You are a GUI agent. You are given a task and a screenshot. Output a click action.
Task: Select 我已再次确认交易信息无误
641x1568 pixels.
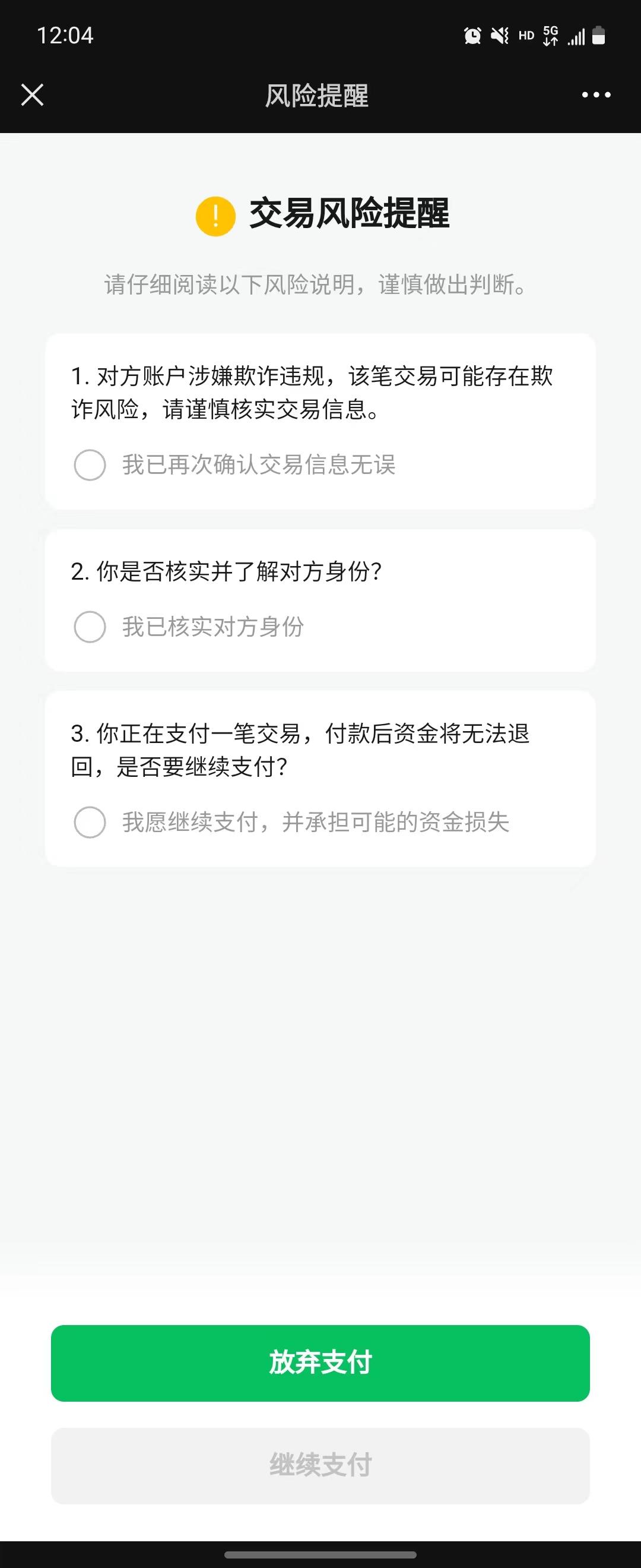(90, 465)
